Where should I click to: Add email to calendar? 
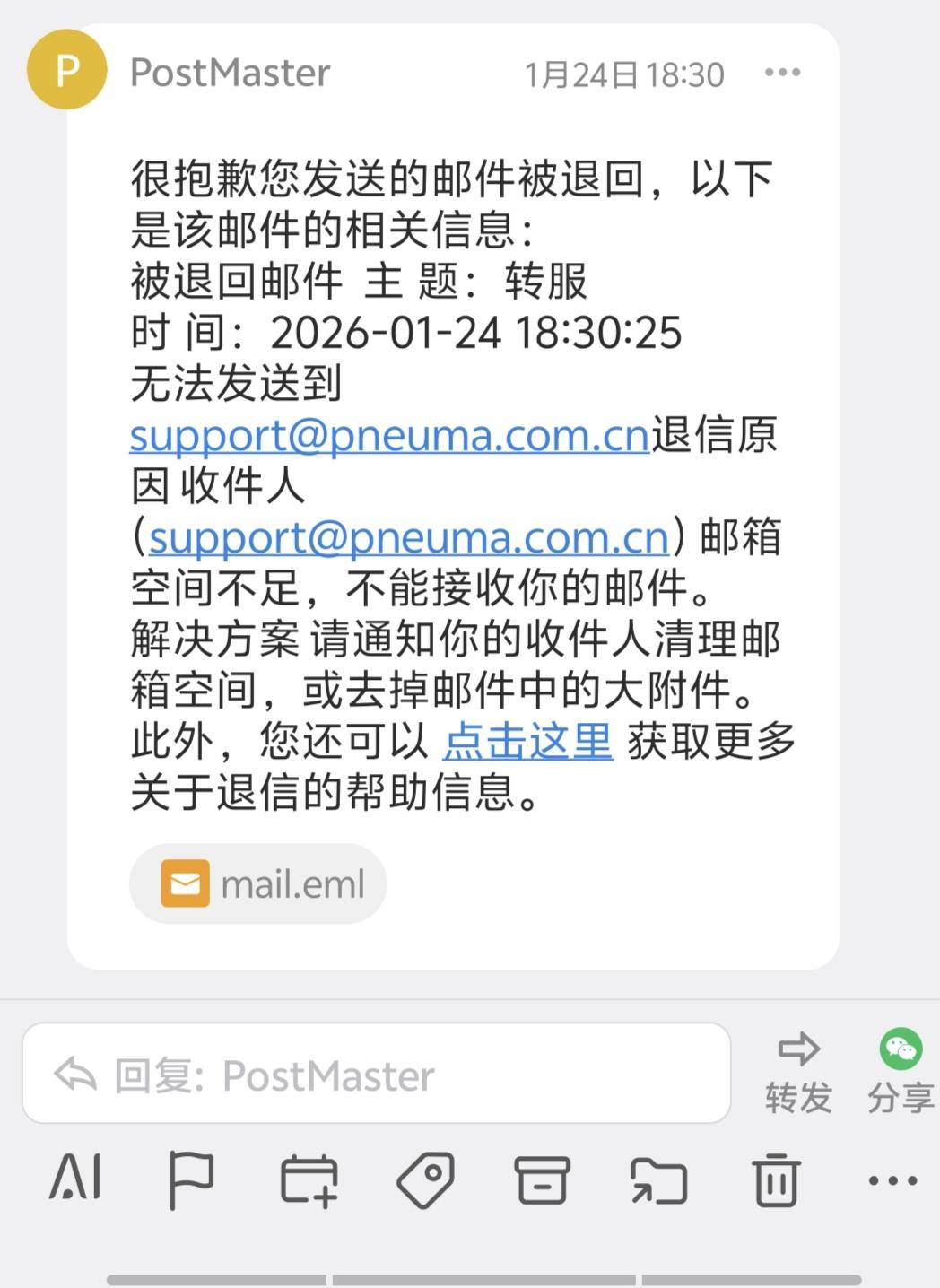pos(309,1179)
